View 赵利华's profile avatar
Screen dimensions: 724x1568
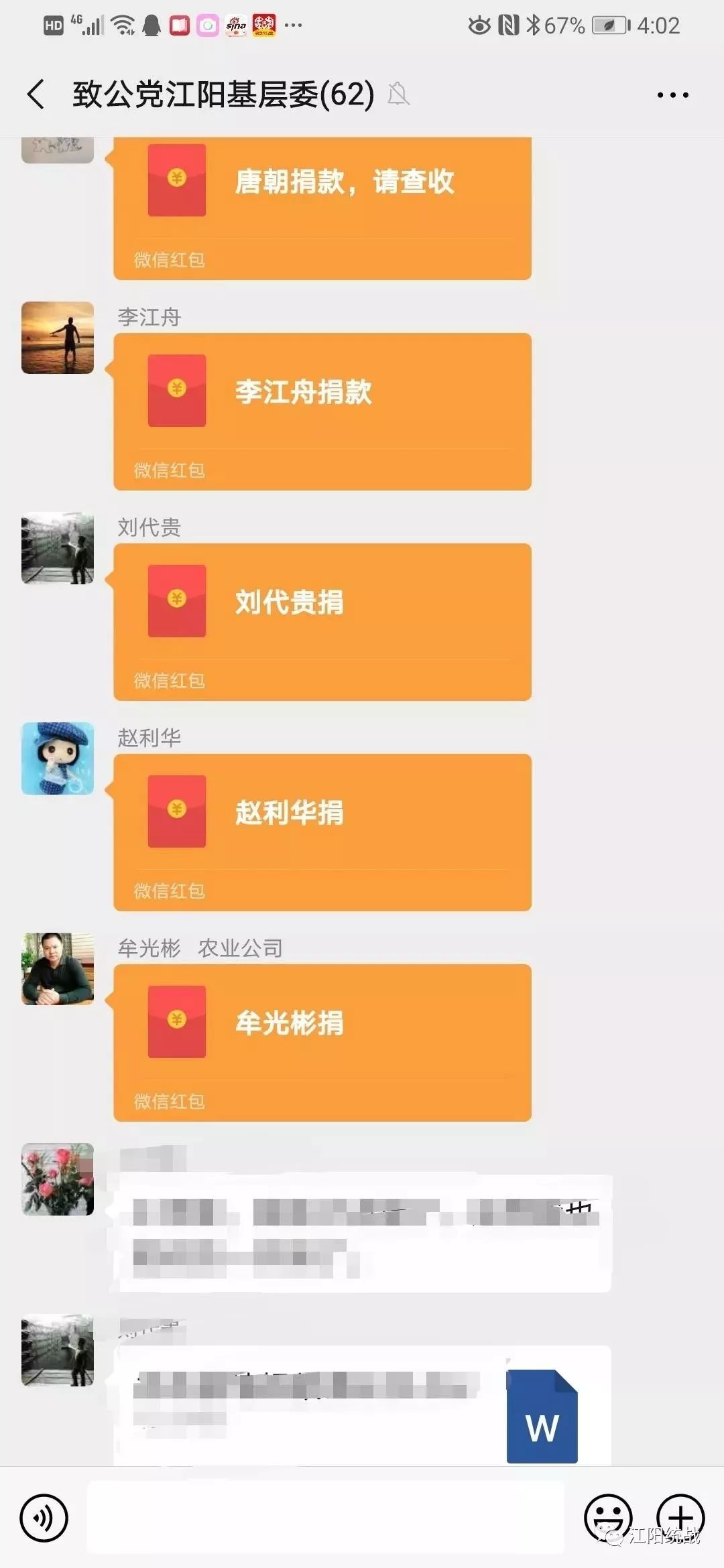58,759
